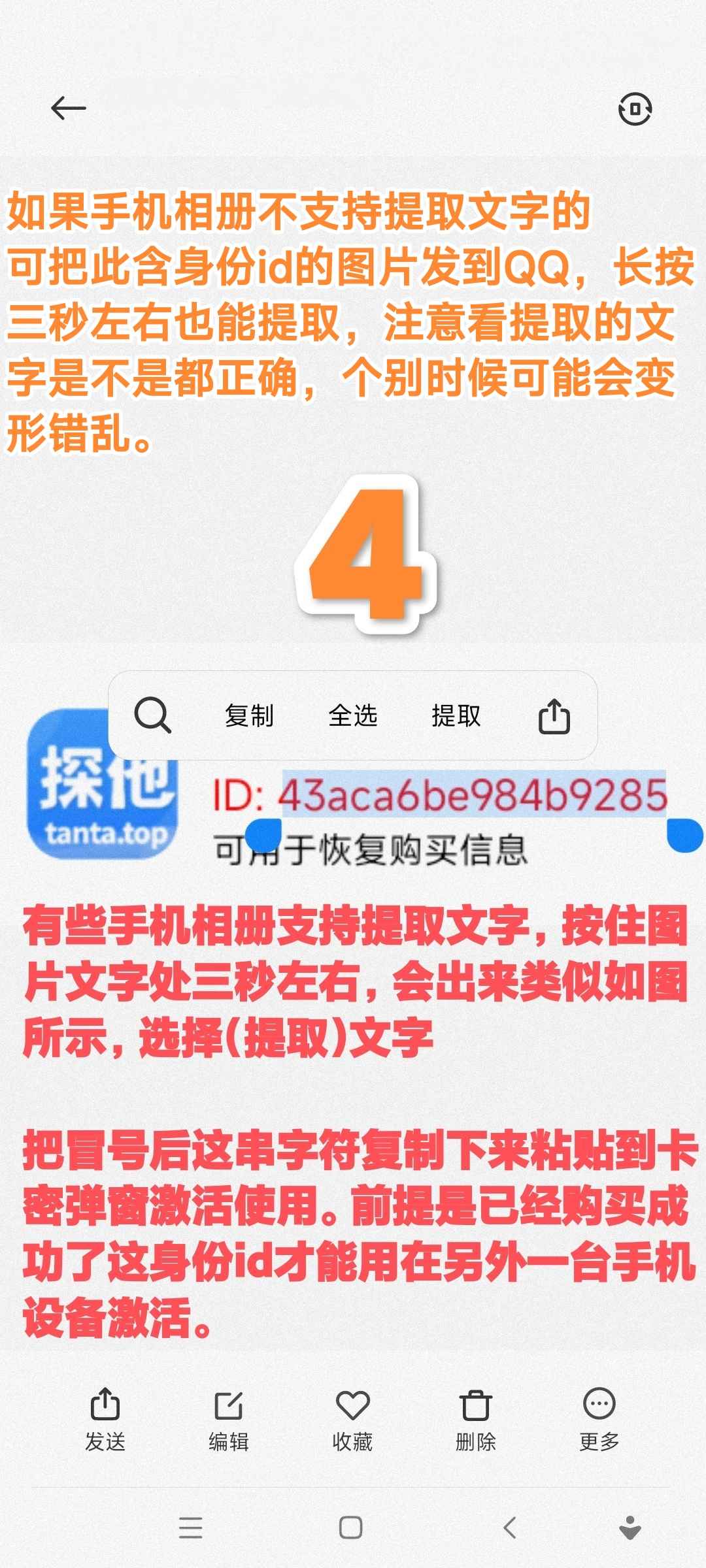This screenshot has height=1568, width=706.
Task: Open the 更多 options menu
Action: coord(599,1418)
